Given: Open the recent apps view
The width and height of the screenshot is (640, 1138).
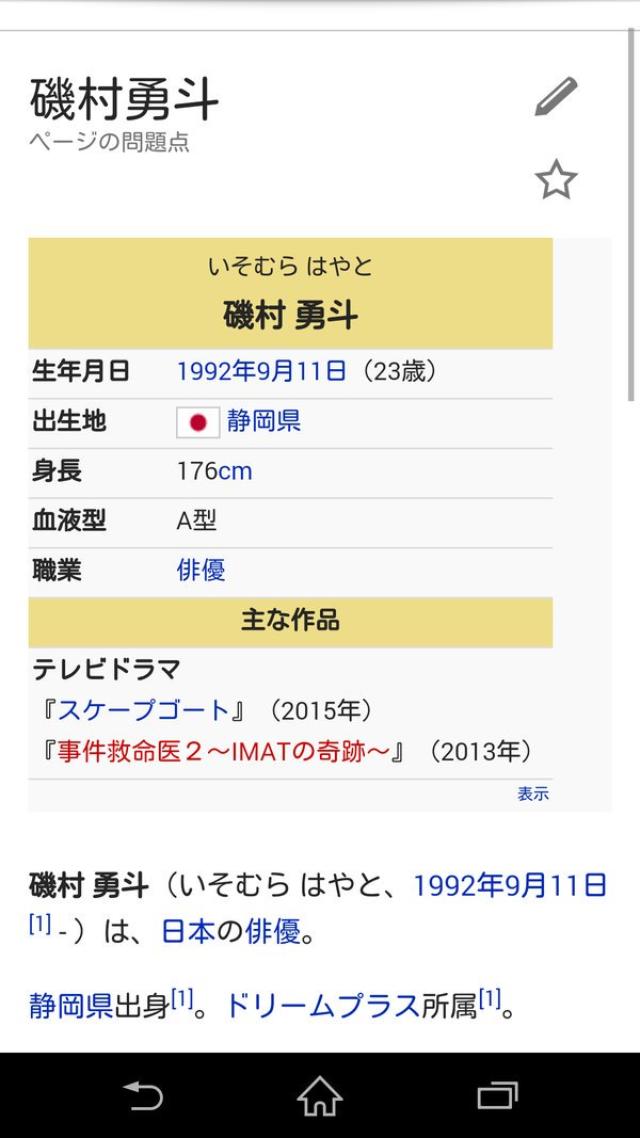Looking at the screenshot, I should 497,1096.
